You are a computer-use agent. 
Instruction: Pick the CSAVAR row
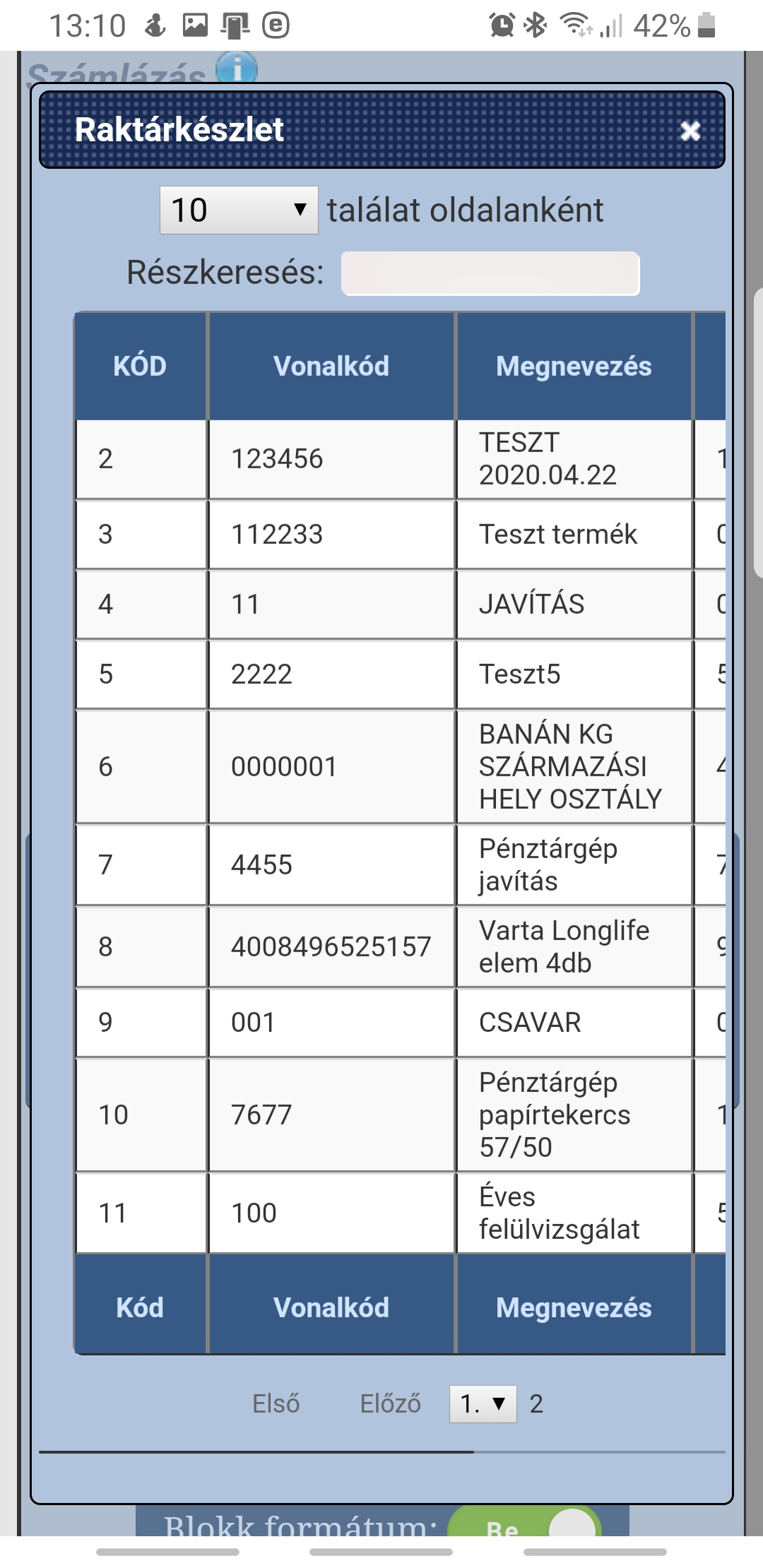[530, 1023]
